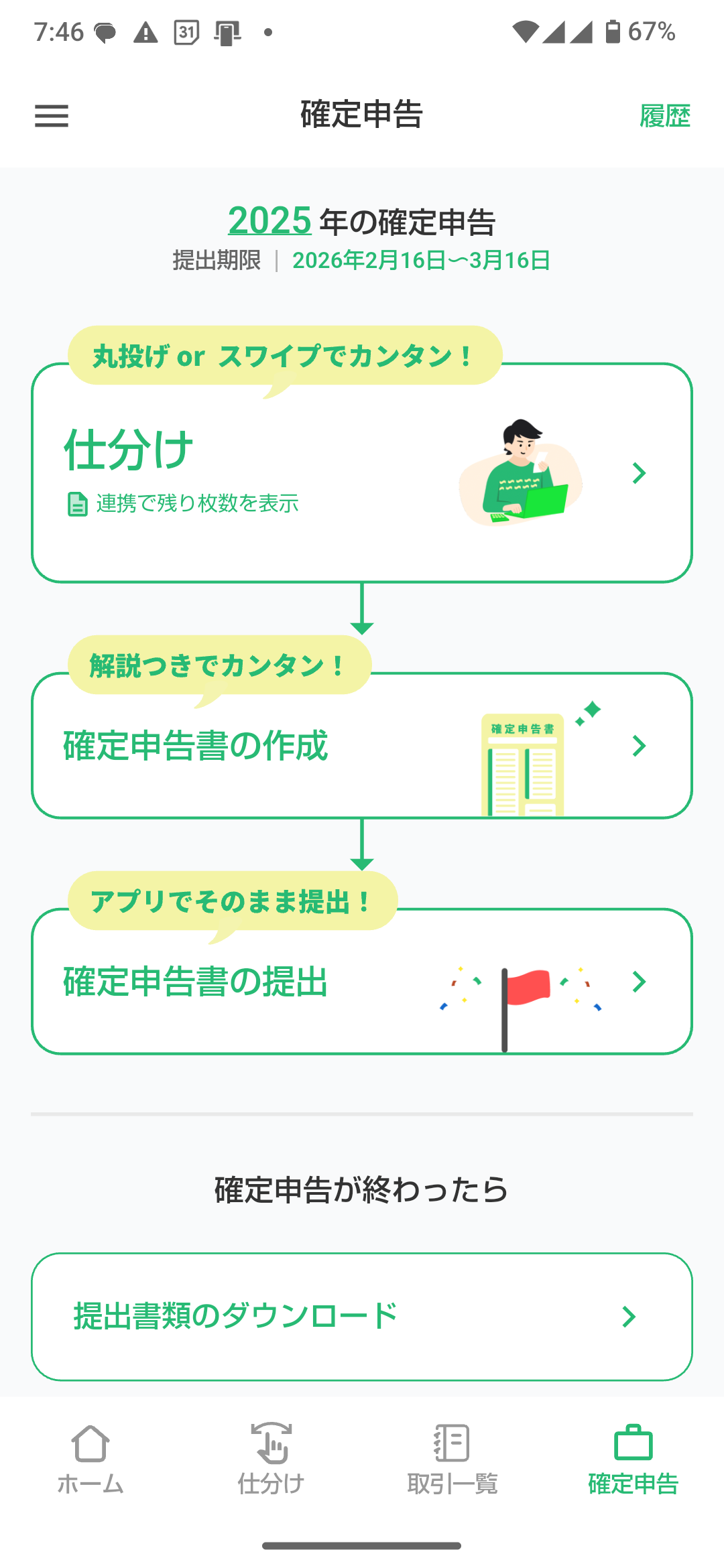
Task: Open the navigation drawer menu
Action: [x=52, y=117]
